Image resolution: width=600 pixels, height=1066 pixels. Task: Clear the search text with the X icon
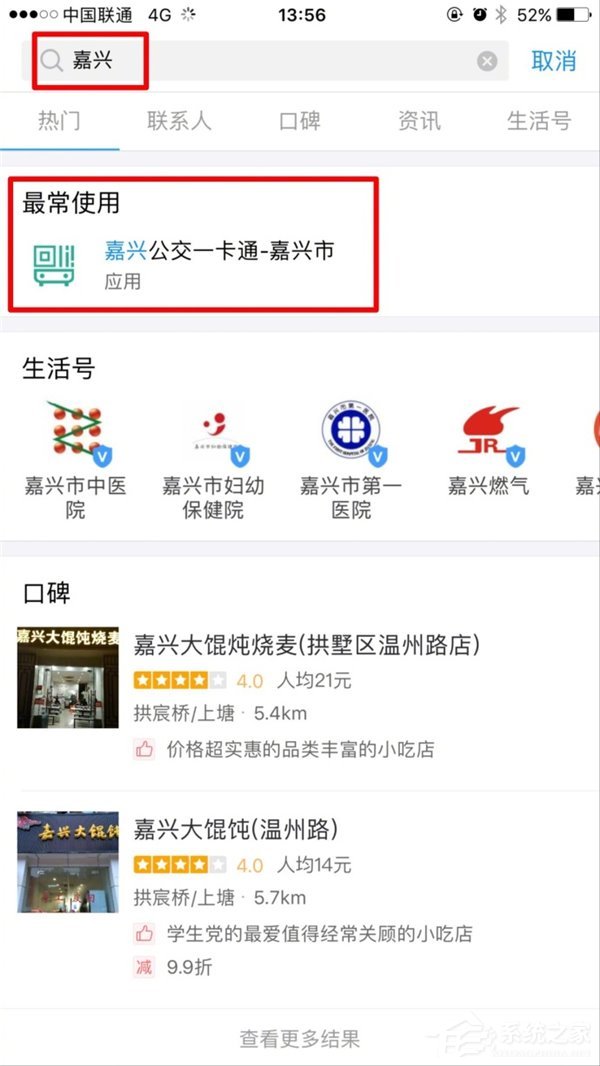point(487,62)
